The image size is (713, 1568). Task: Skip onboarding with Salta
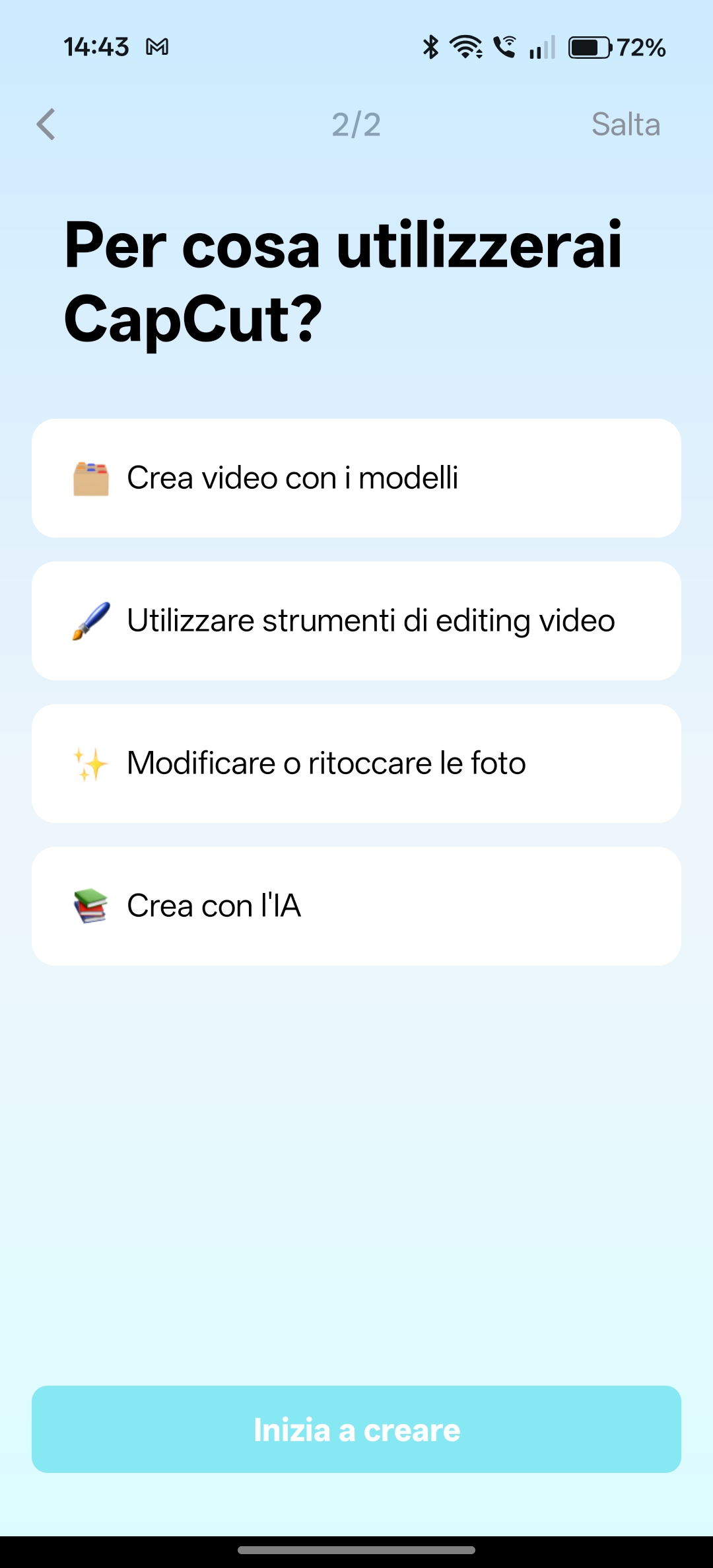(x=625, y=124)
